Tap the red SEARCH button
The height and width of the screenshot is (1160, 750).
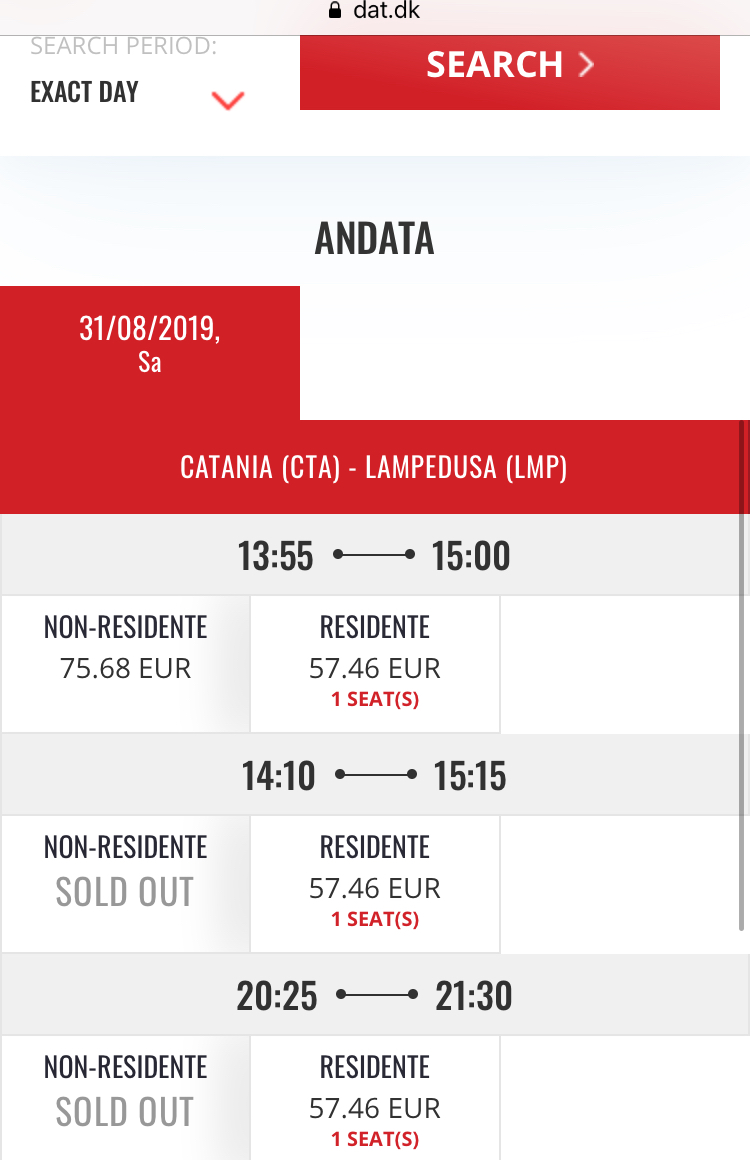pyautogui.click(x=509, y=68)
